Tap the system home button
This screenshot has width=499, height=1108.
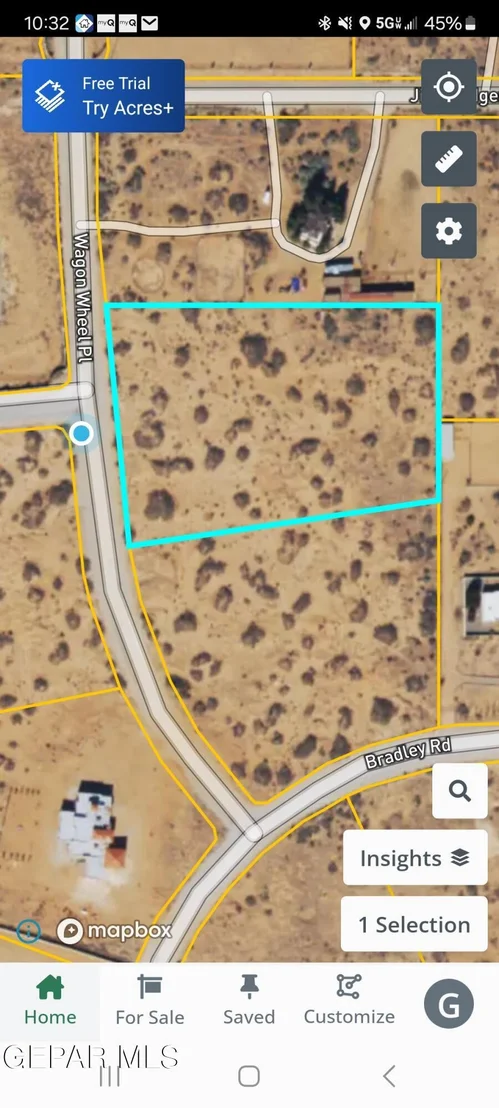point(249,1076)
